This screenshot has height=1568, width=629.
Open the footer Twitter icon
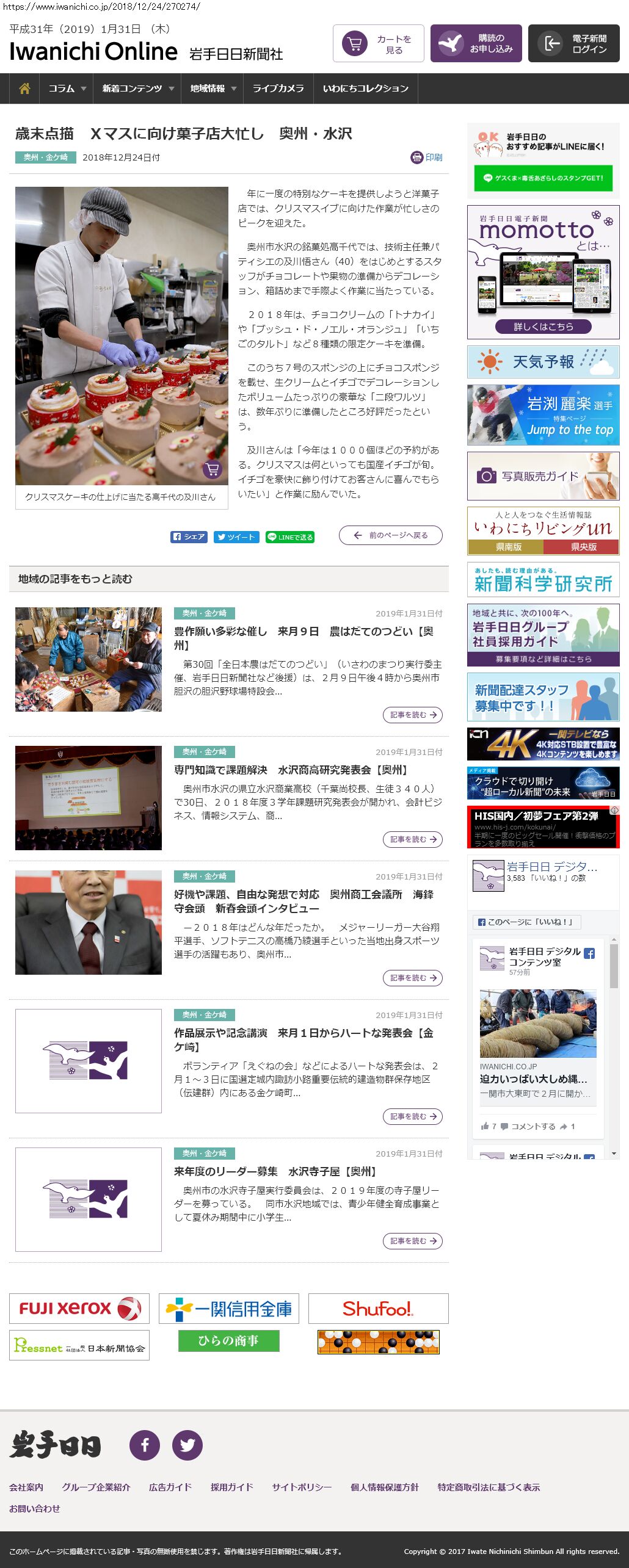187,1445
